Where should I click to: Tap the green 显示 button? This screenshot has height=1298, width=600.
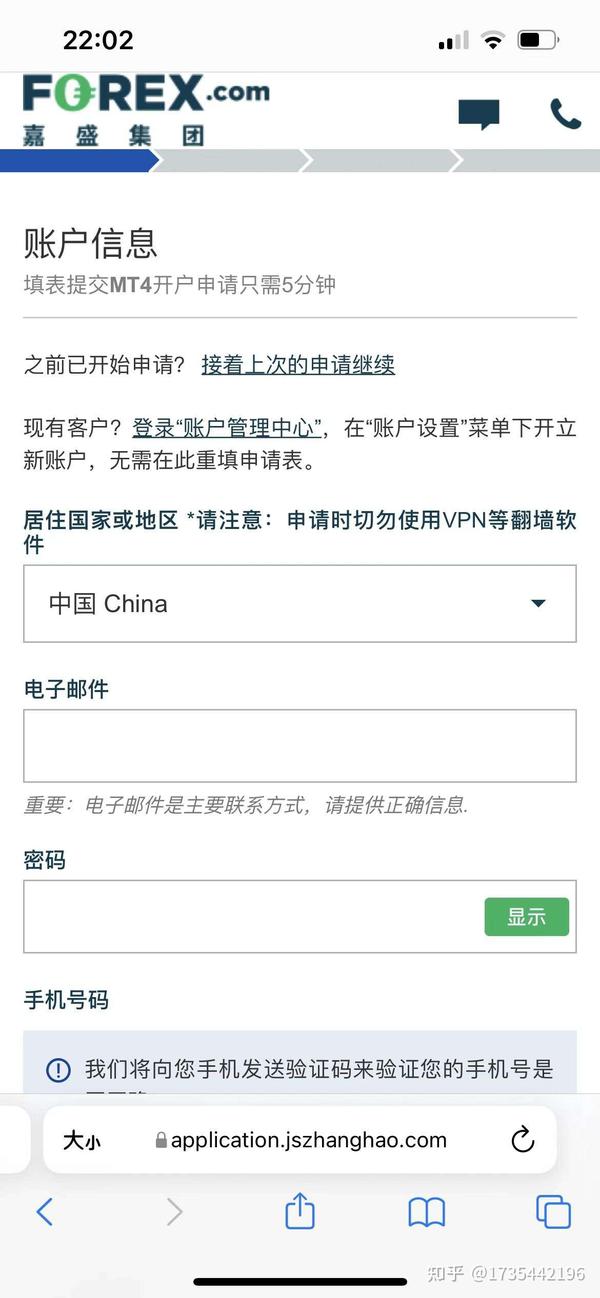point(526,917)
